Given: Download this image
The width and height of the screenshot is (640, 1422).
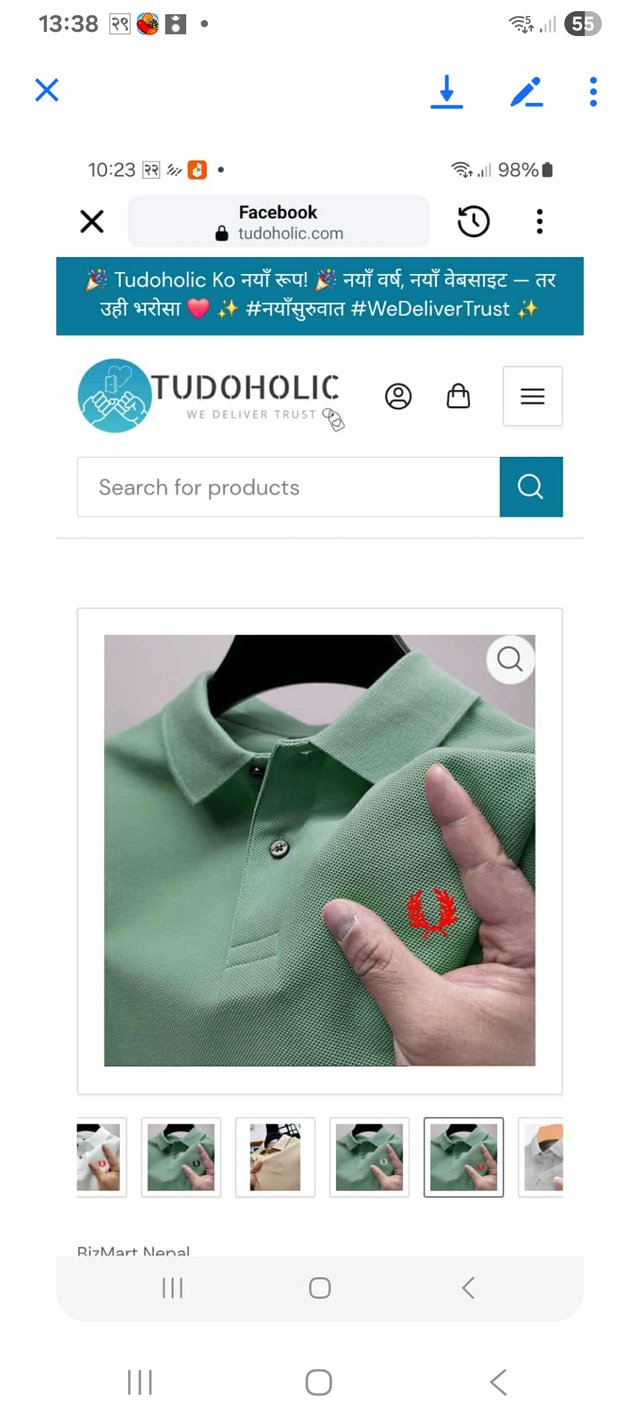Looking at the screenshot, I should (x=446, y=91).
